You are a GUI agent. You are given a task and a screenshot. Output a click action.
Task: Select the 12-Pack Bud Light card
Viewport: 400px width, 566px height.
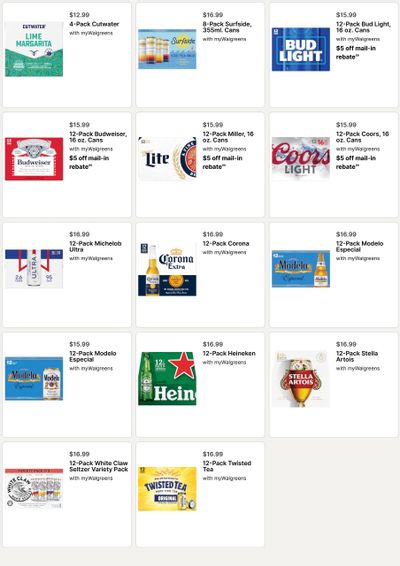(334, 55)
